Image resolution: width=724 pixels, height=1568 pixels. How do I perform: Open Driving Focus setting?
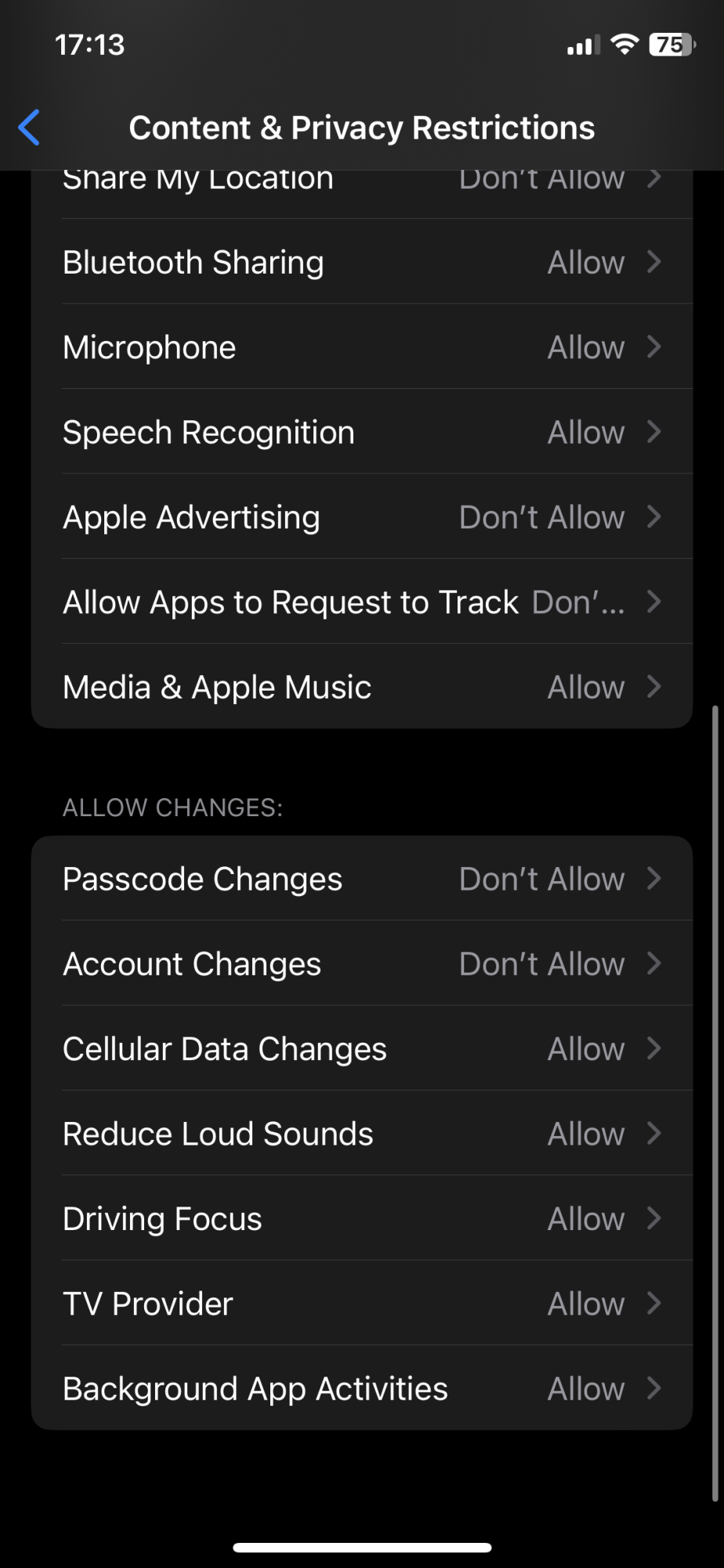point(361,1219)
